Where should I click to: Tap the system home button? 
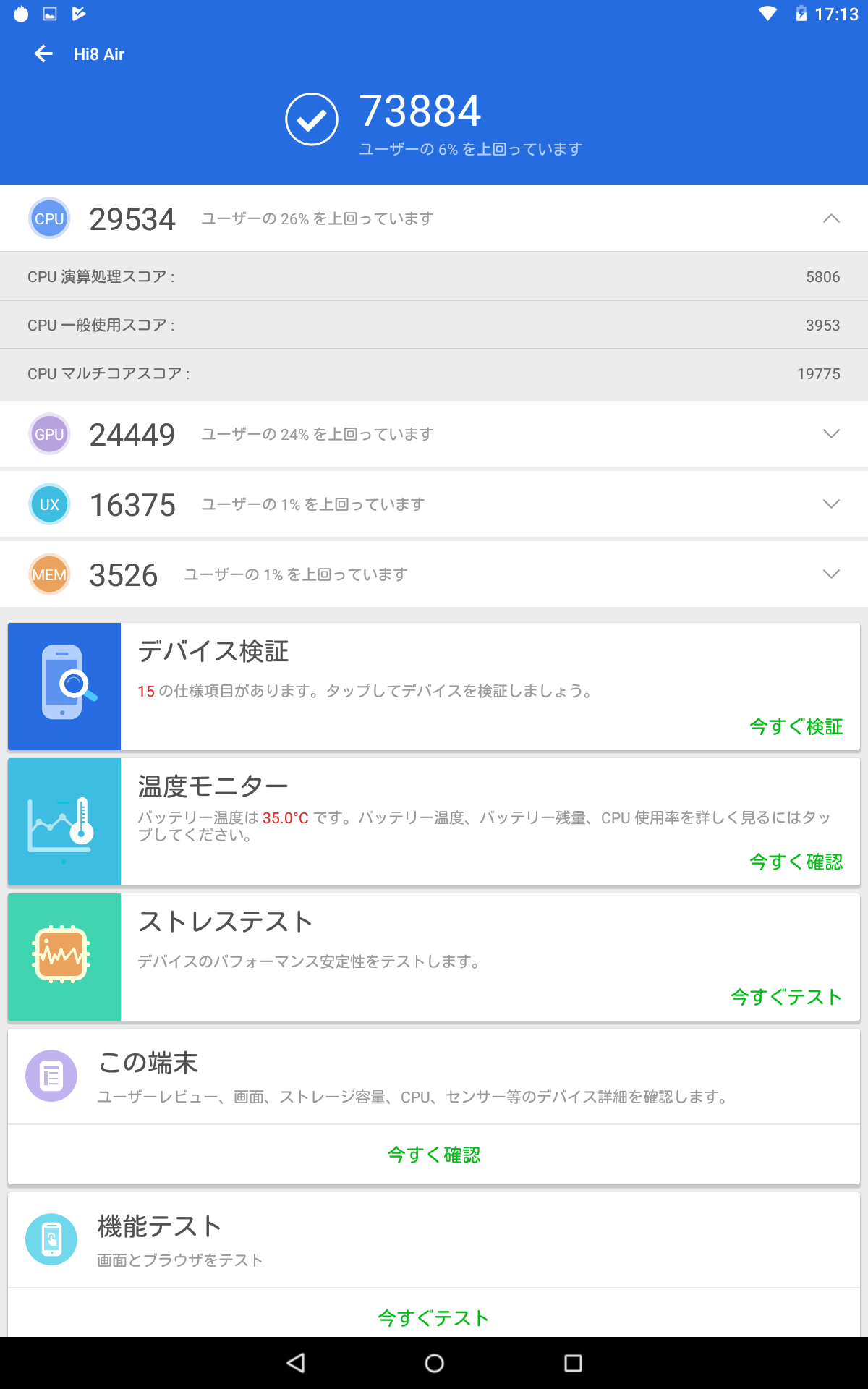pos(434,1364)
